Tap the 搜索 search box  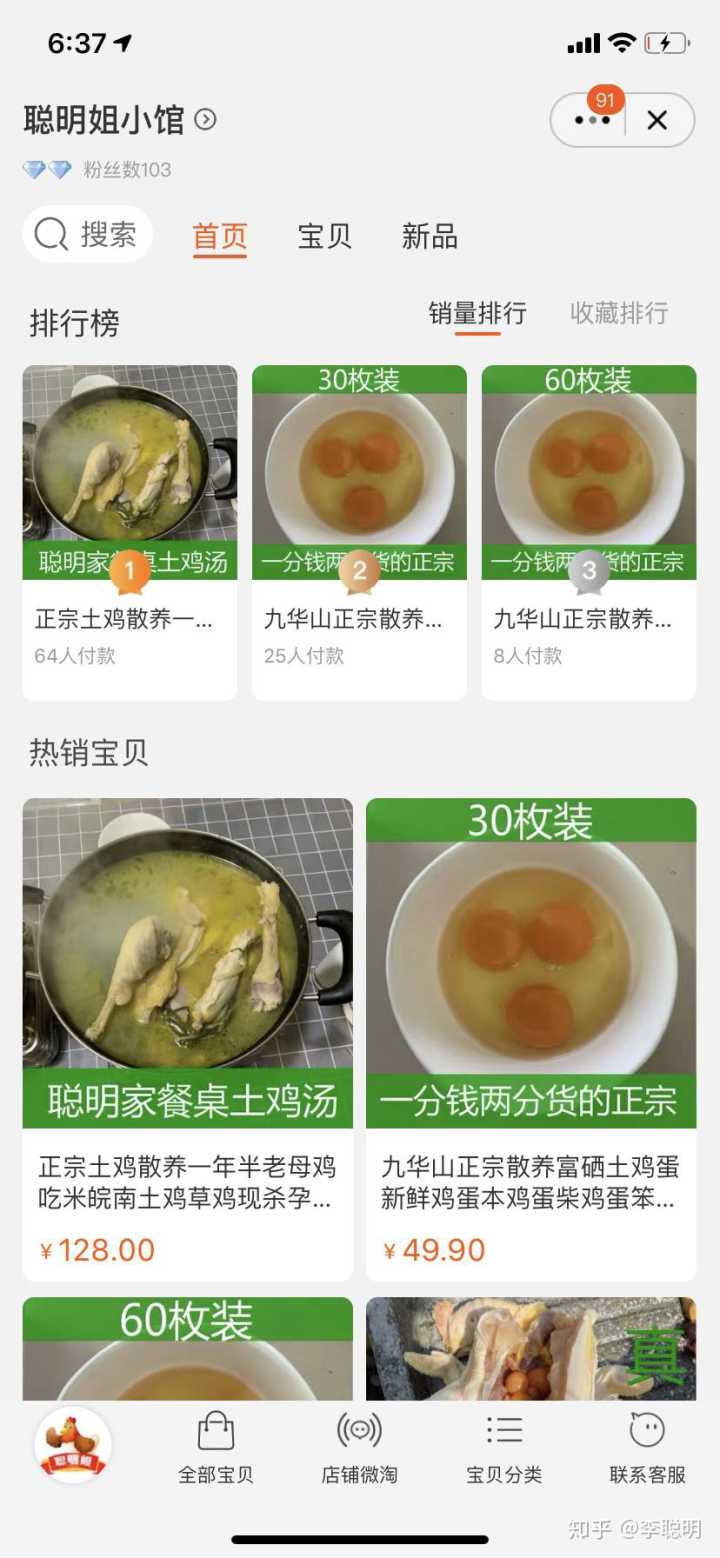click(x=88, y=235)
